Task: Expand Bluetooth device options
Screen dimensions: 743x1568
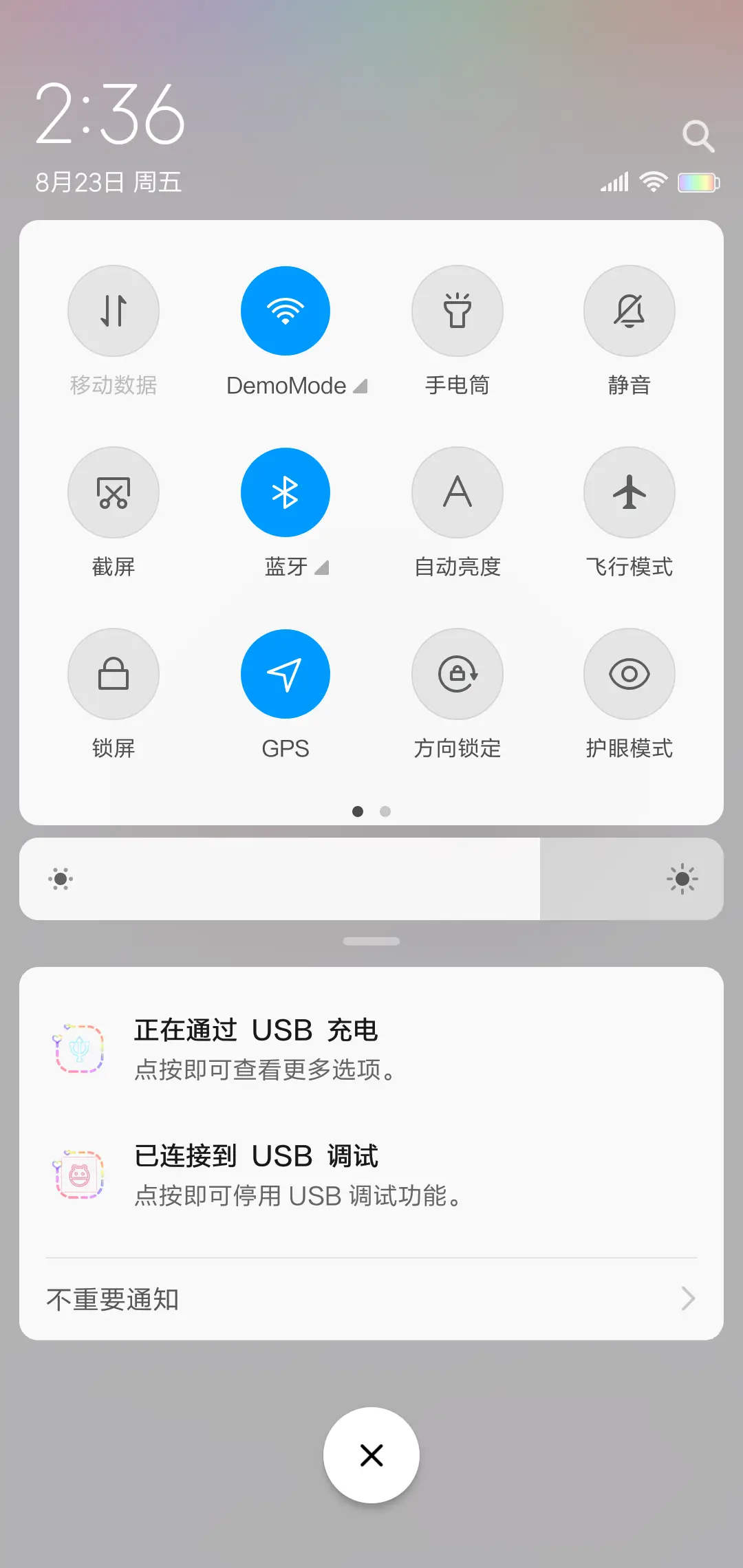Action: [322, 568]
